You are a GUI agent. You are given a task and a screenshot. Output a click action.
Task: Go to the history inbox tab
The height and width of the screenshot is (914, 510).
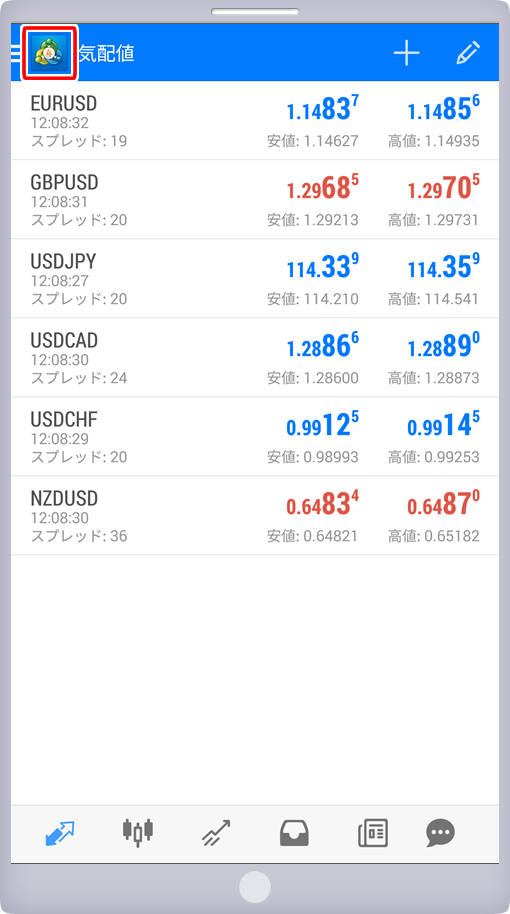294,833
